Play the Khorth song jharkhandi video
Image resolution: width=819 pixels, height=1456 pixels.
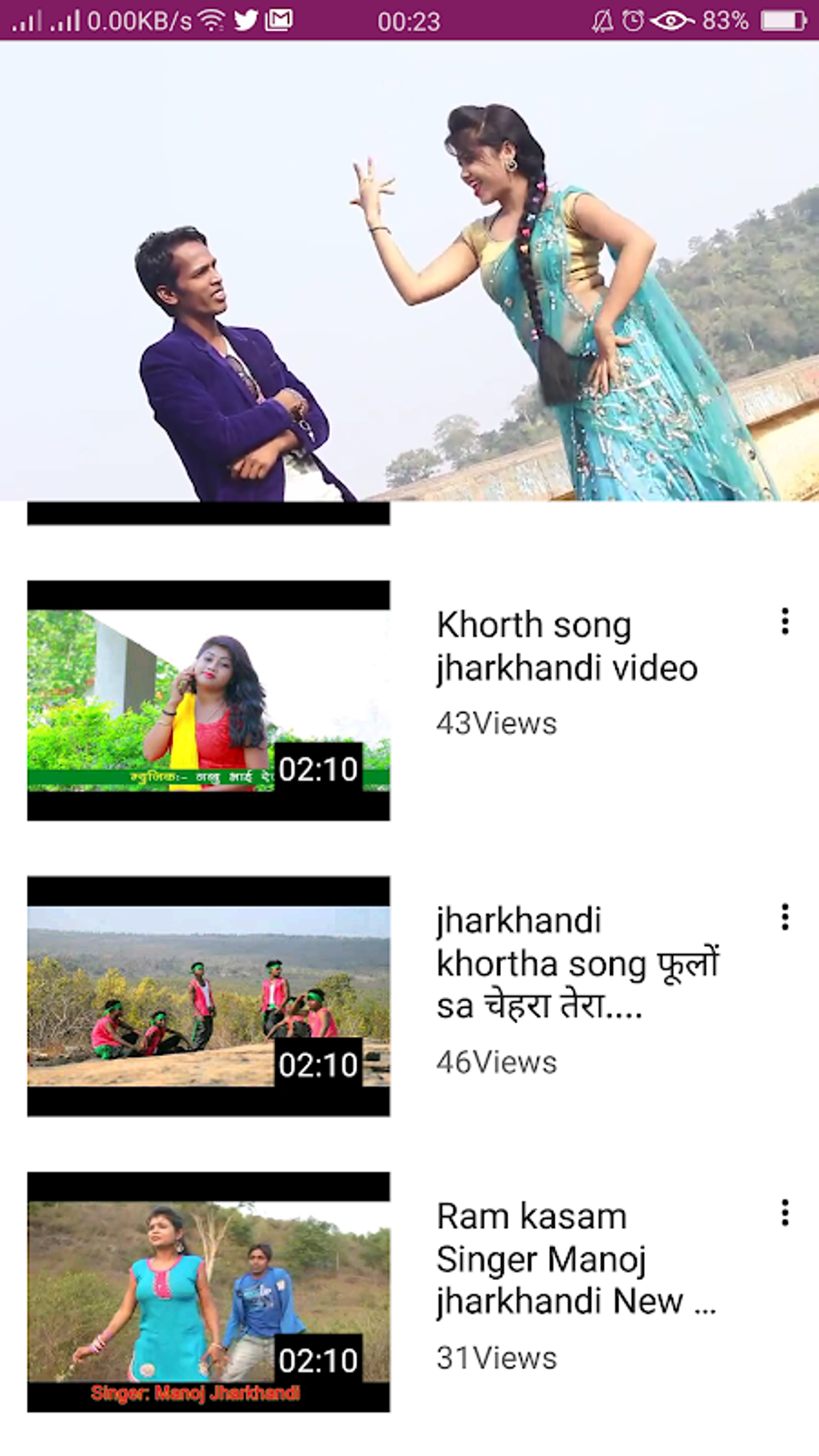(x=209, y=700)
